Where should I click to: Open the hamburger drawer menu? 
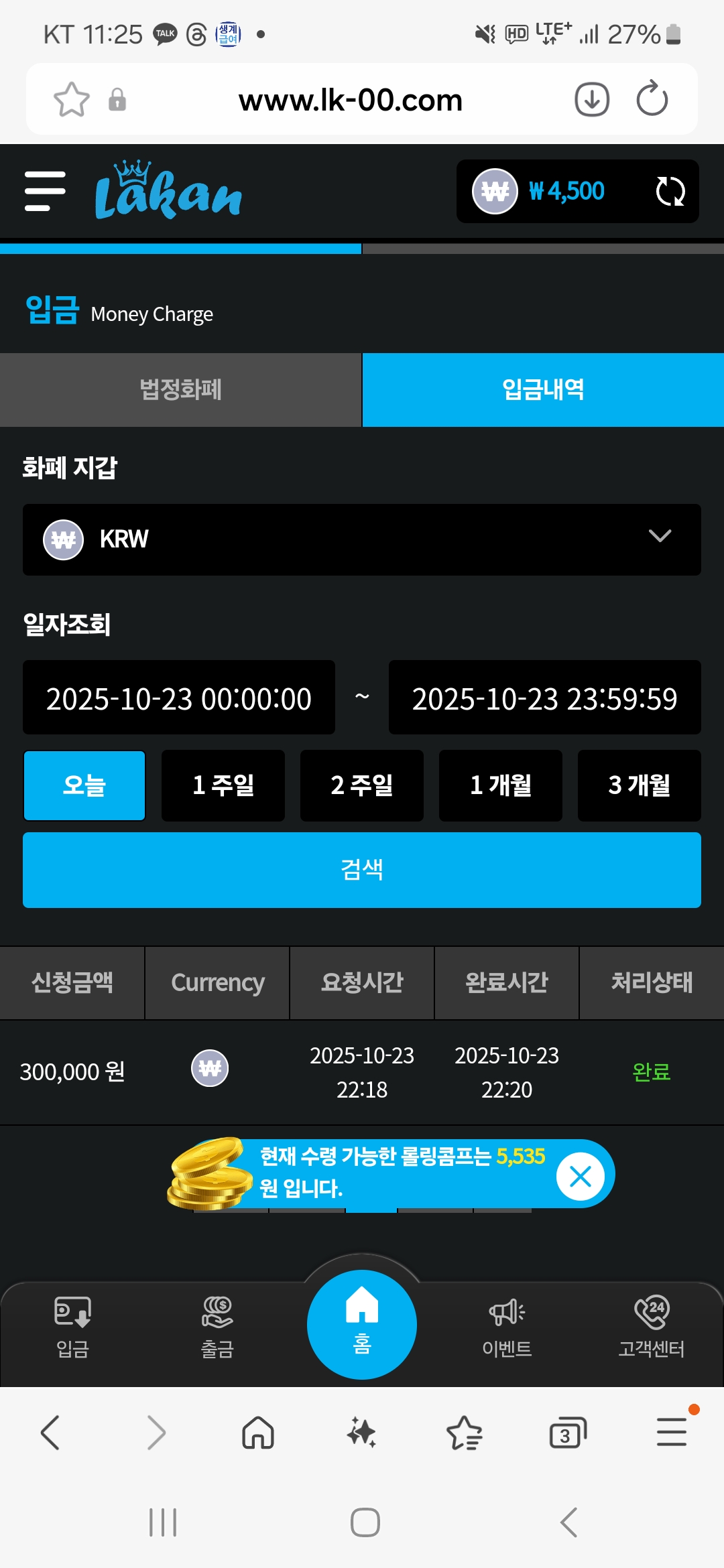point(45,191)
